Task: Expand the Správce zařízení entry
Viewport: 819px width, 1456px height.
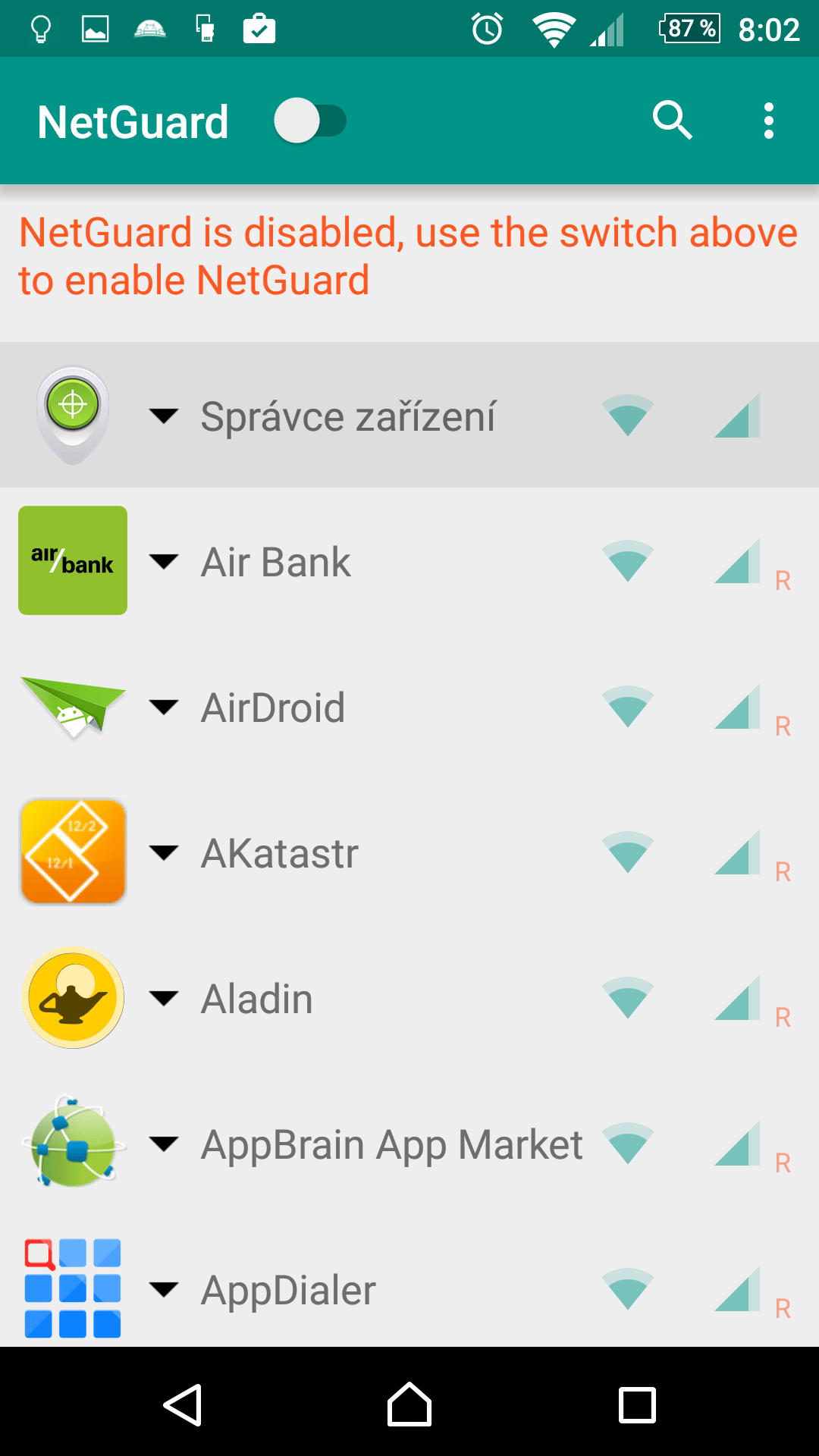Action: coord(164,416)
